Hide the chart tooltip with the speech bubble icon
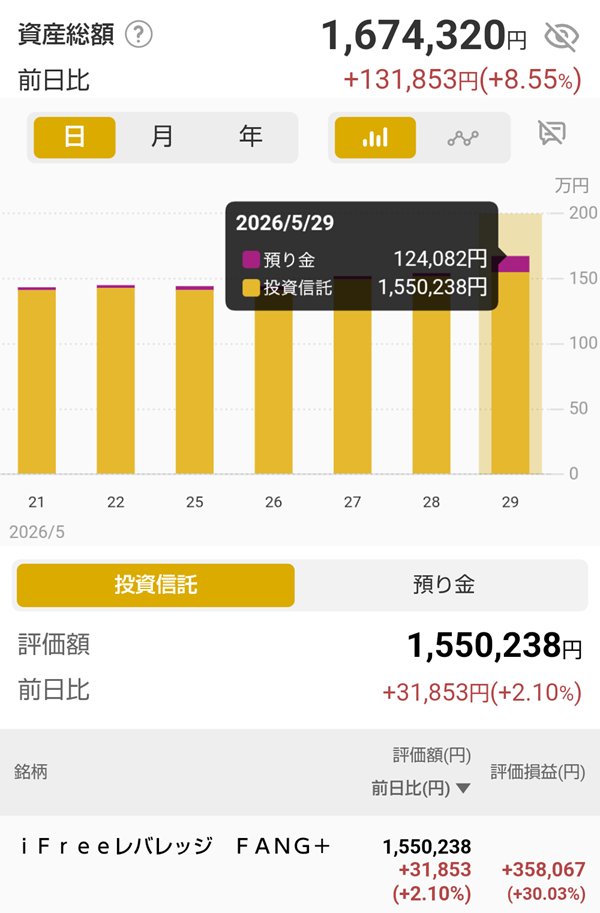Image resolution: width=600 pixels, height=913 pixels. pyautogui.click(x=552, y=133)
